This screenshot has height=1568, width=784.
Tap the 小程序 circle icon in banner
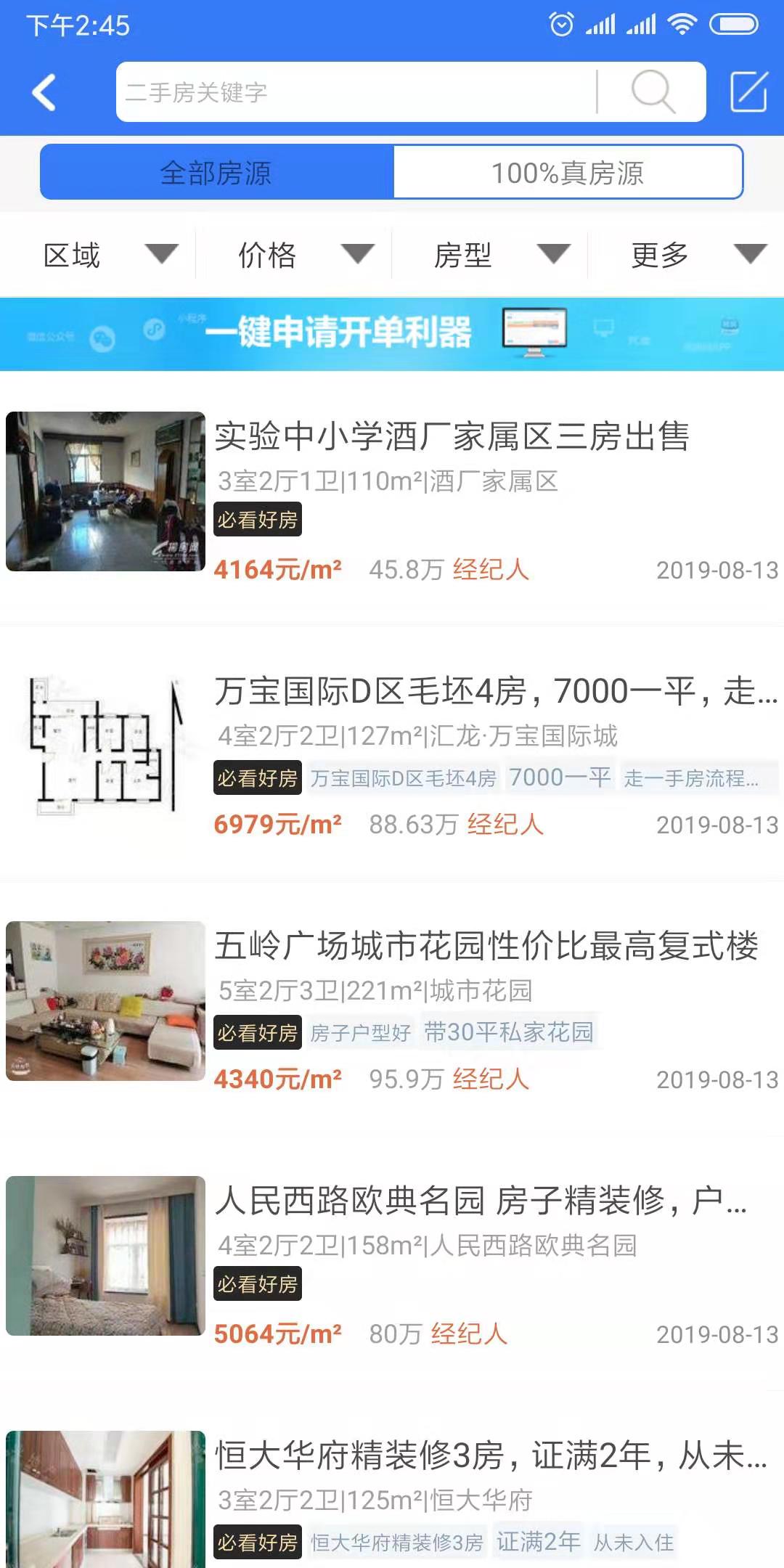[152, 329]
